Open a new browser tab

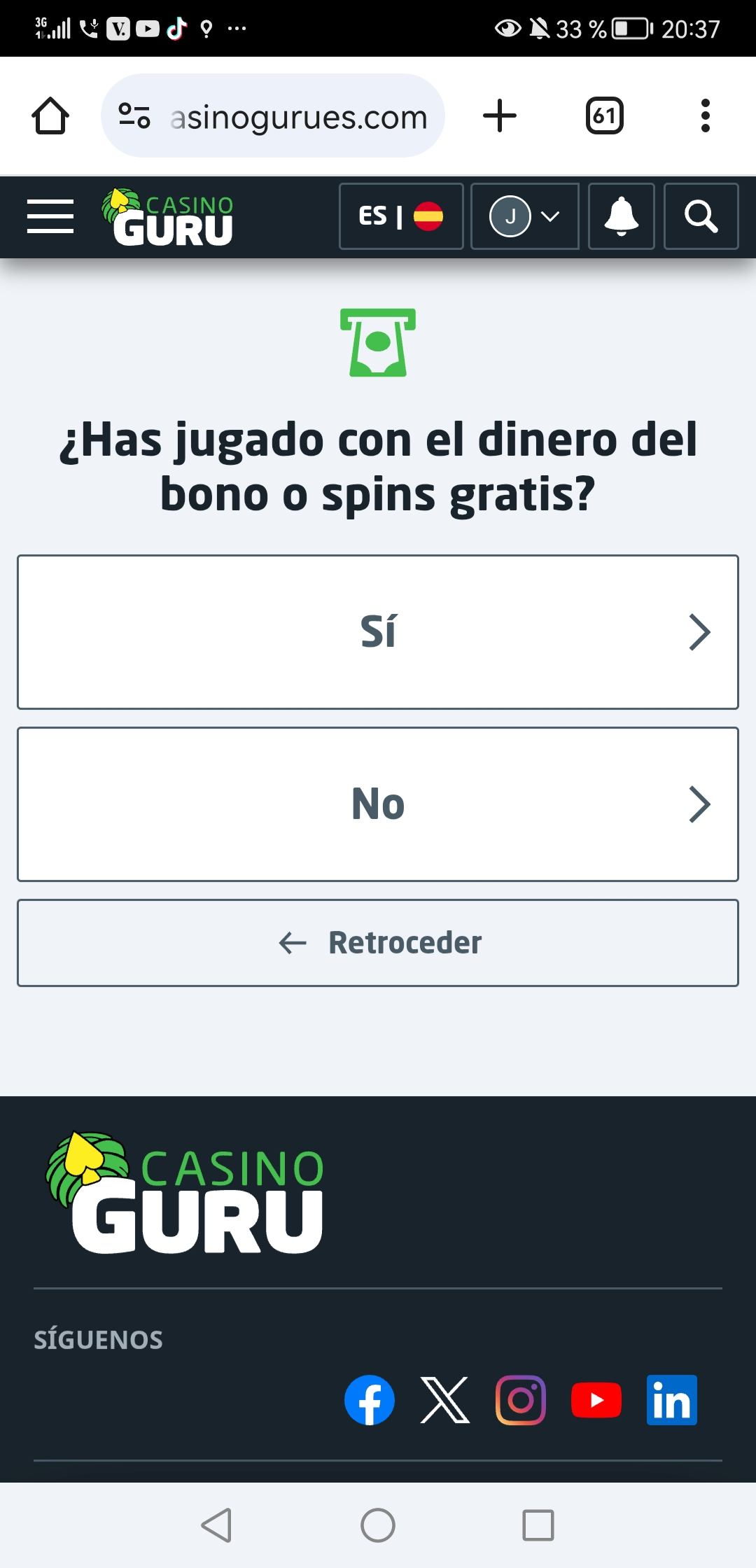pyautogui.click(x=500, y=116)
